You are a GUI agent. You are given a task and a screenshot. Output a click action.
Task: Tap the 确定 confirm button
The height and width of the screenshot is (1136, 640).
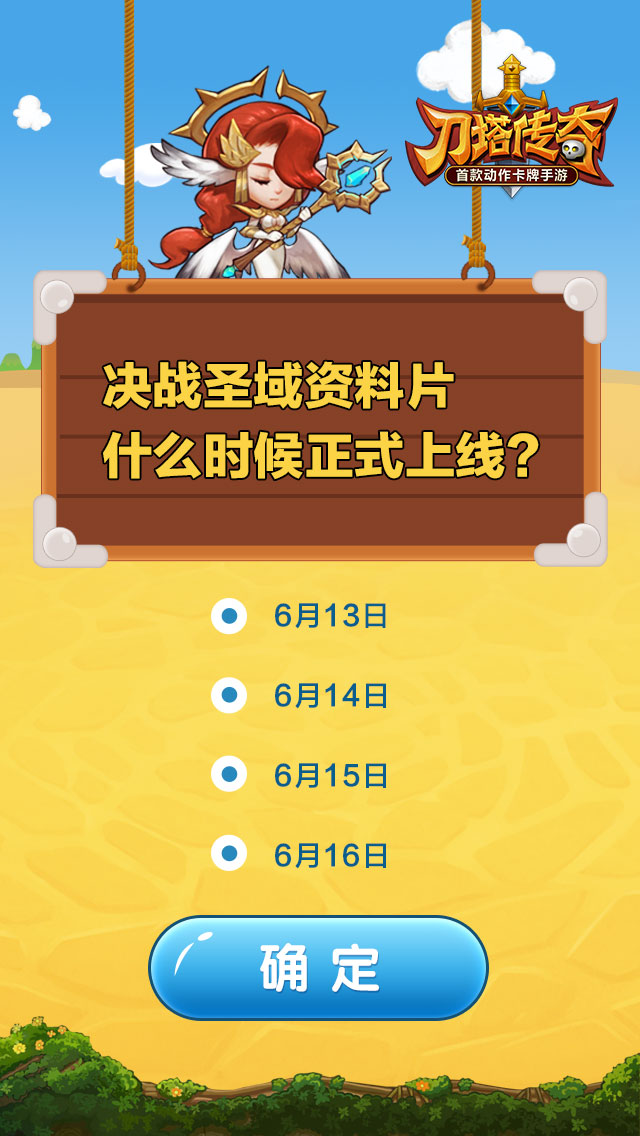(x=318, y=968)
